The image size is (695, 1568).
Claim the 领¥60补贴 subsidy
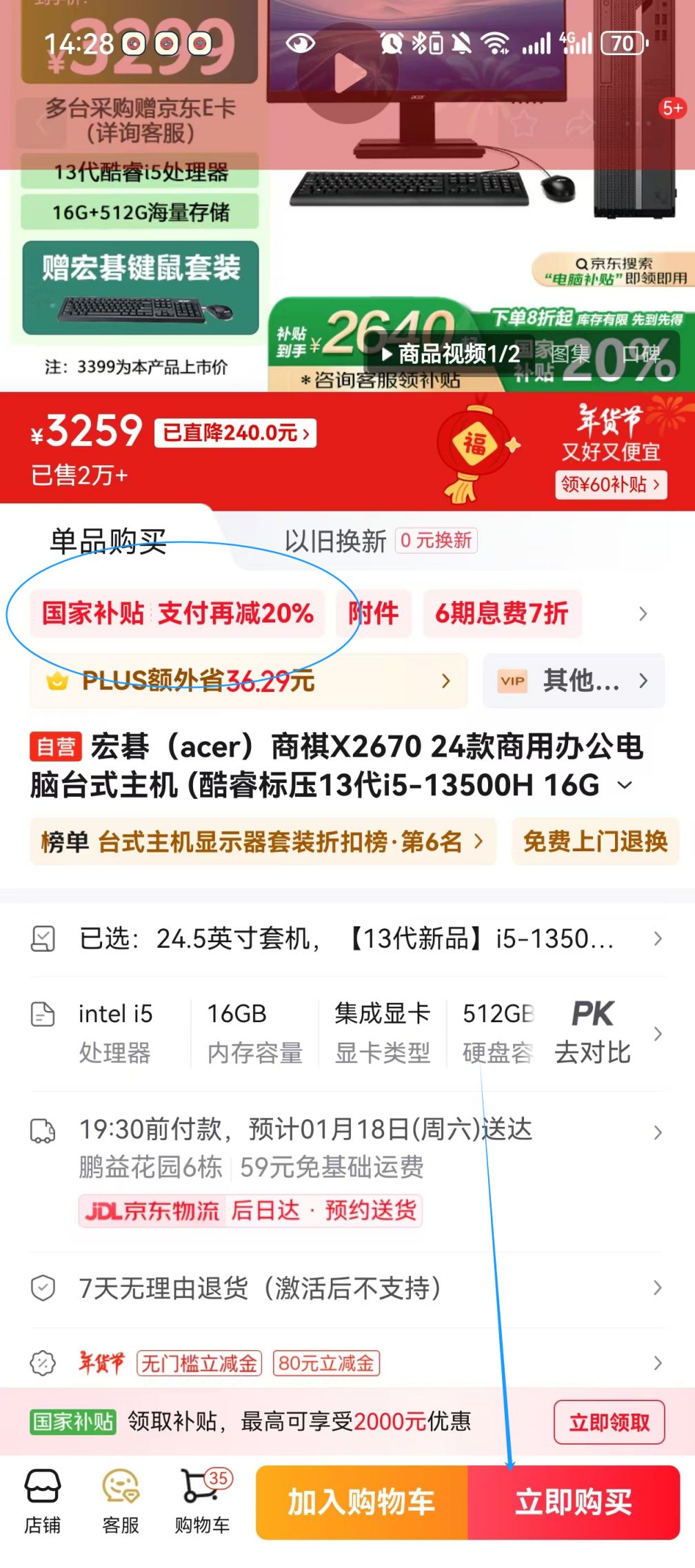click(x=610, y=485)
